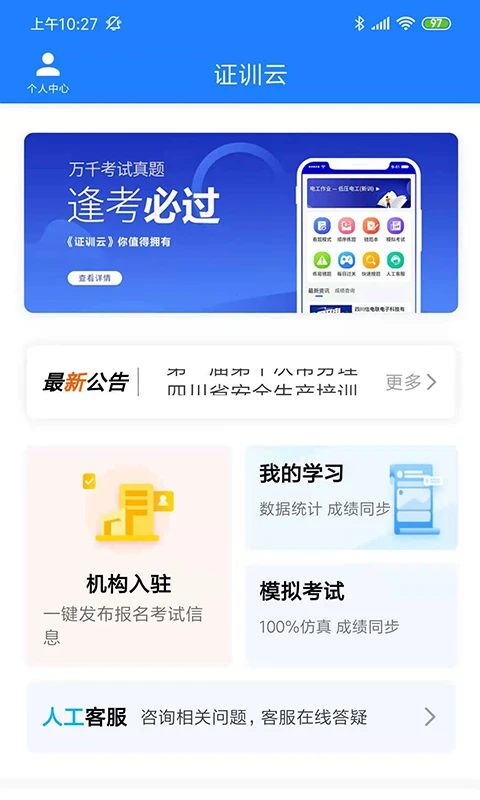The image size is (480, 800).
Task: Open the scrolling 最新公告 notice text
Action: click(x=262, y=382)
